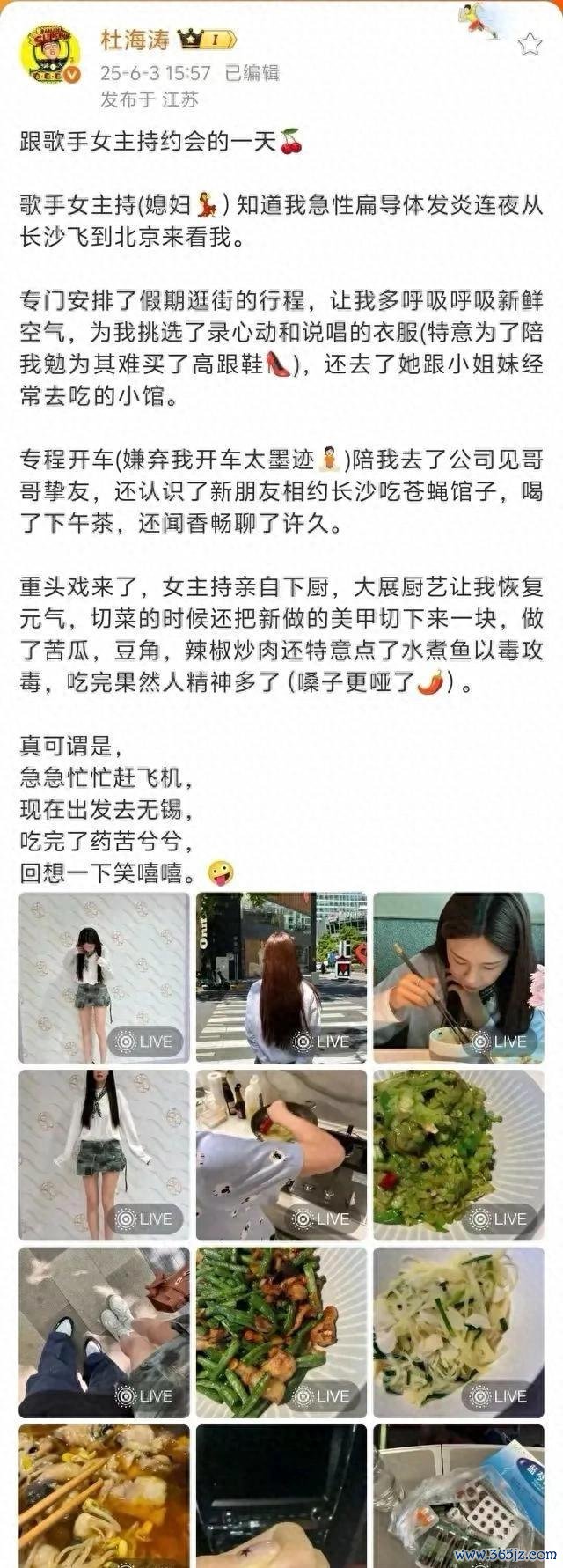View the photo of woman at the crosswalk
This screenshot has width=563, height=1568.
point(281,977)
